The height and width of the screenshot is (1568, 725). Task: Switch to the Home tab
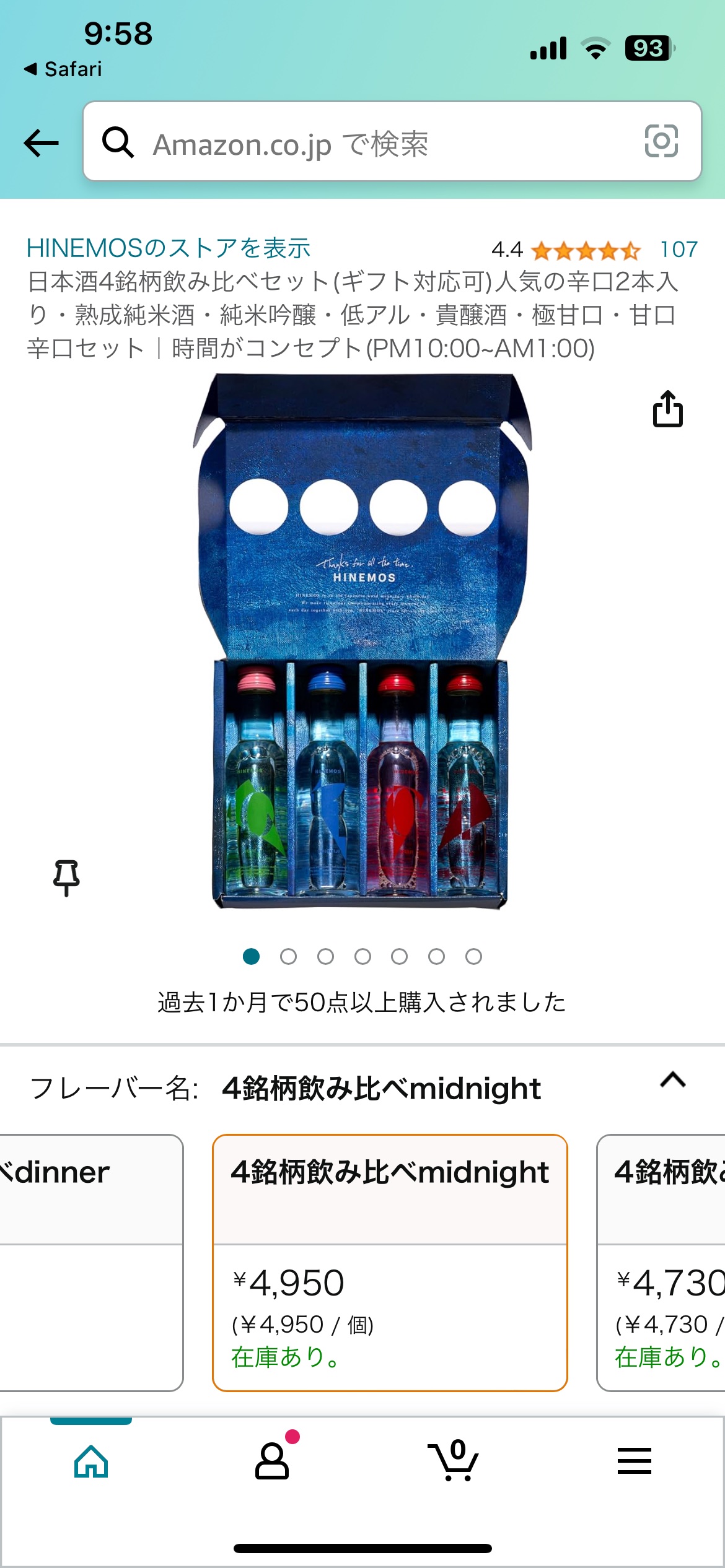(x=91, y=1461)
